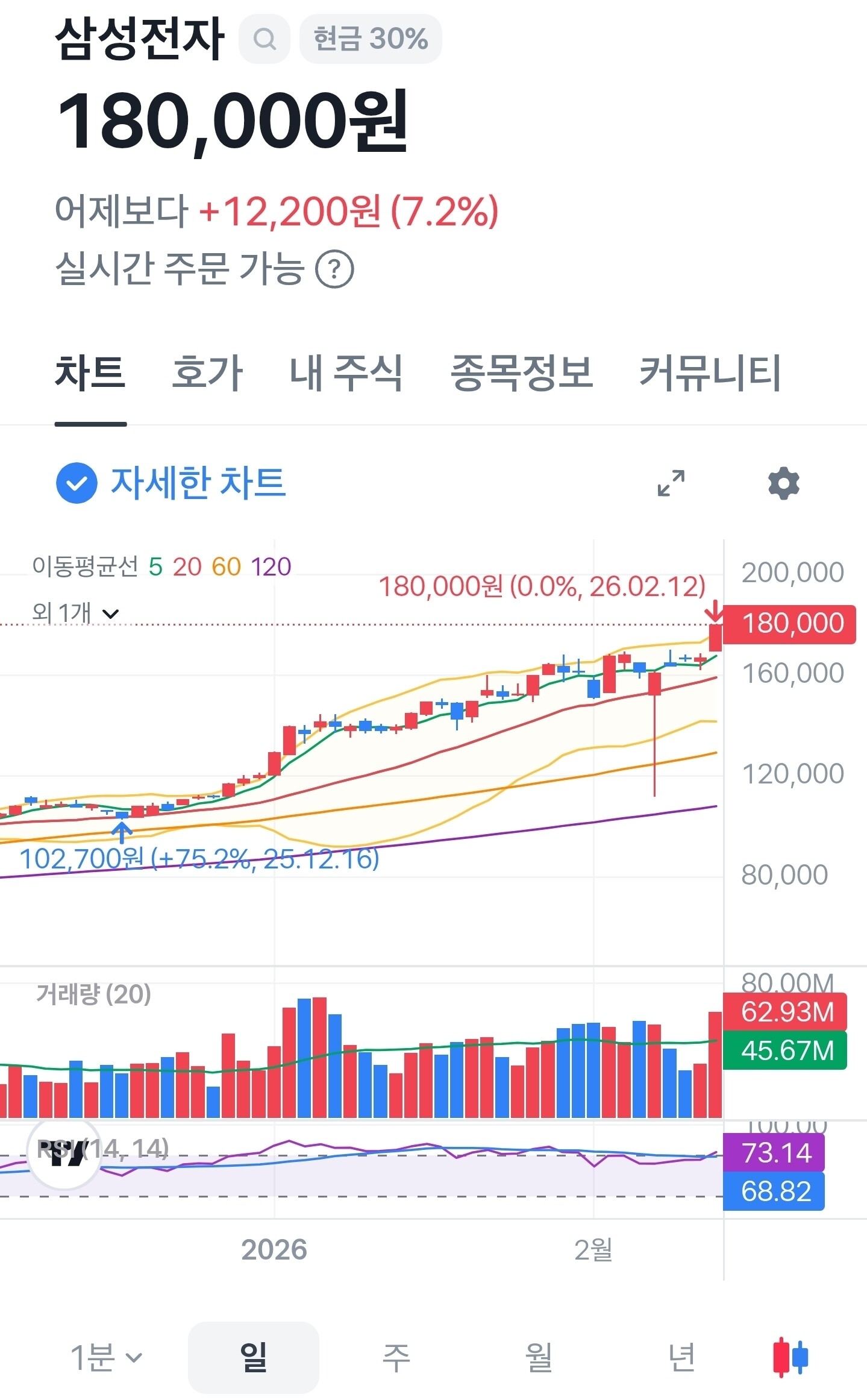Toggle the 자세한 차트 checkbox
This screenshot has height=1400, width=867.
(77, 483)
